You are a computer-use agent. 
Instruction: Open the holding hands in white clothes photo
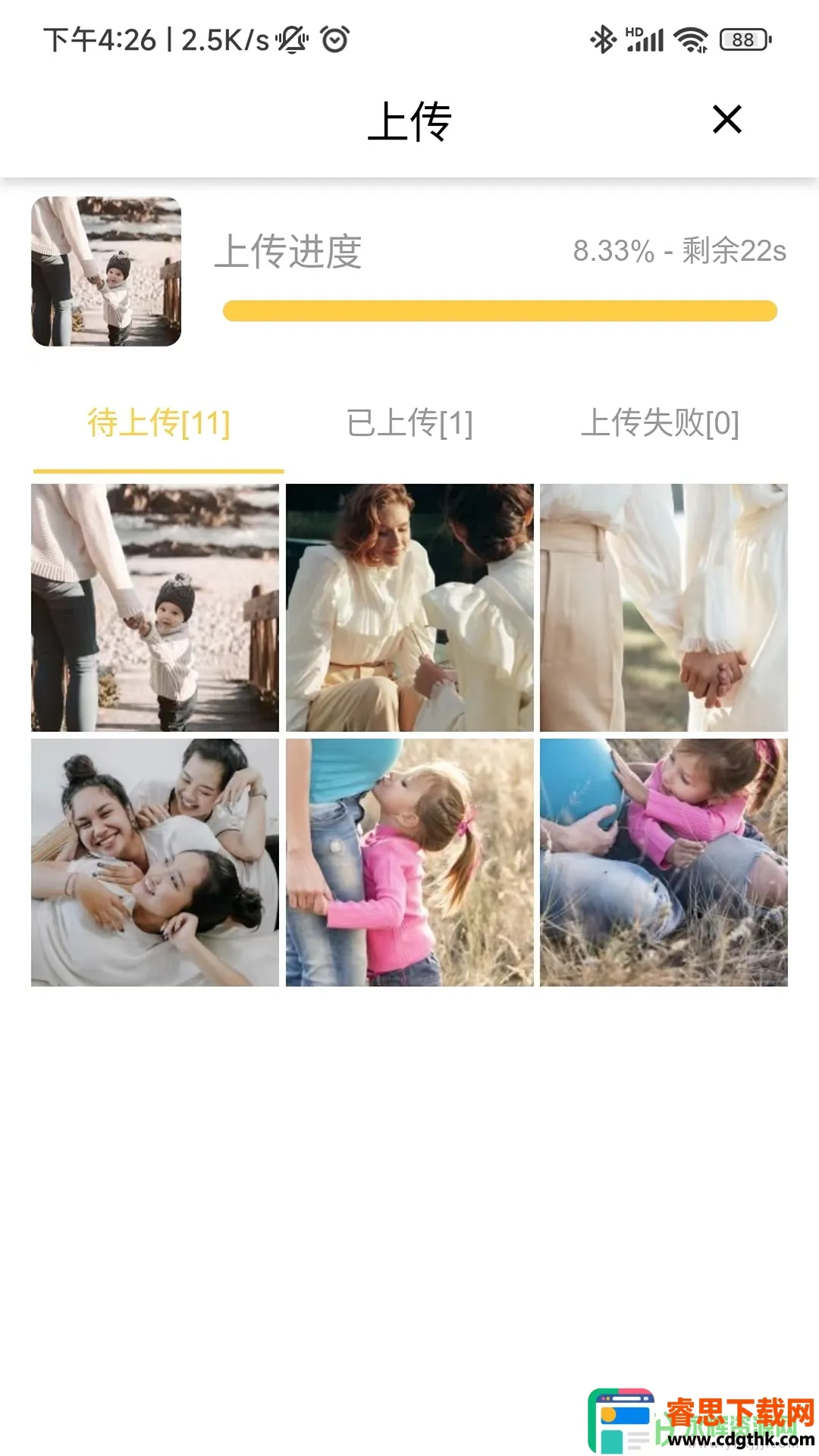pyautogui.click(x=664, y=607)
